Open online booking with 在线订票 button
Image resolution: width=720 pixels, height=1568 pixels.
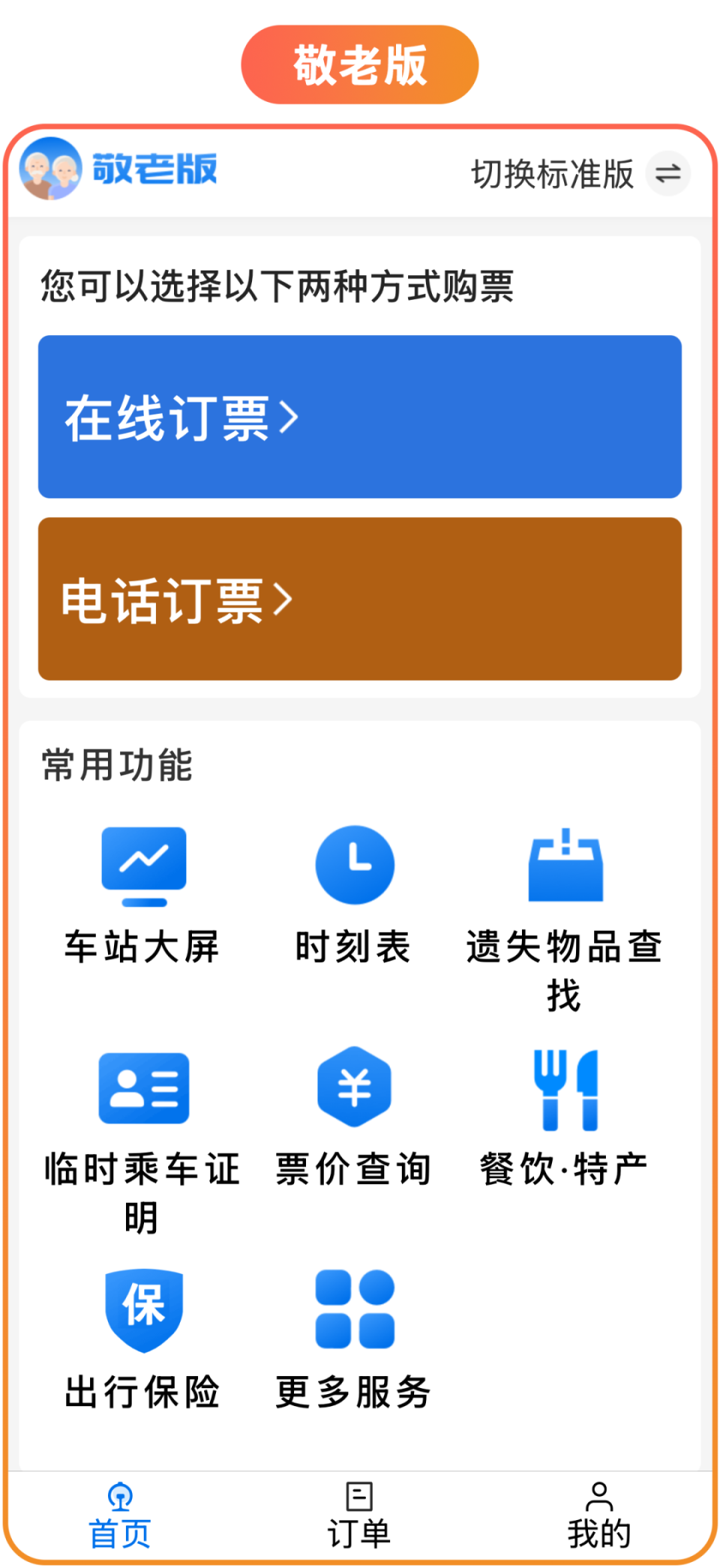(x=360, y=416)
